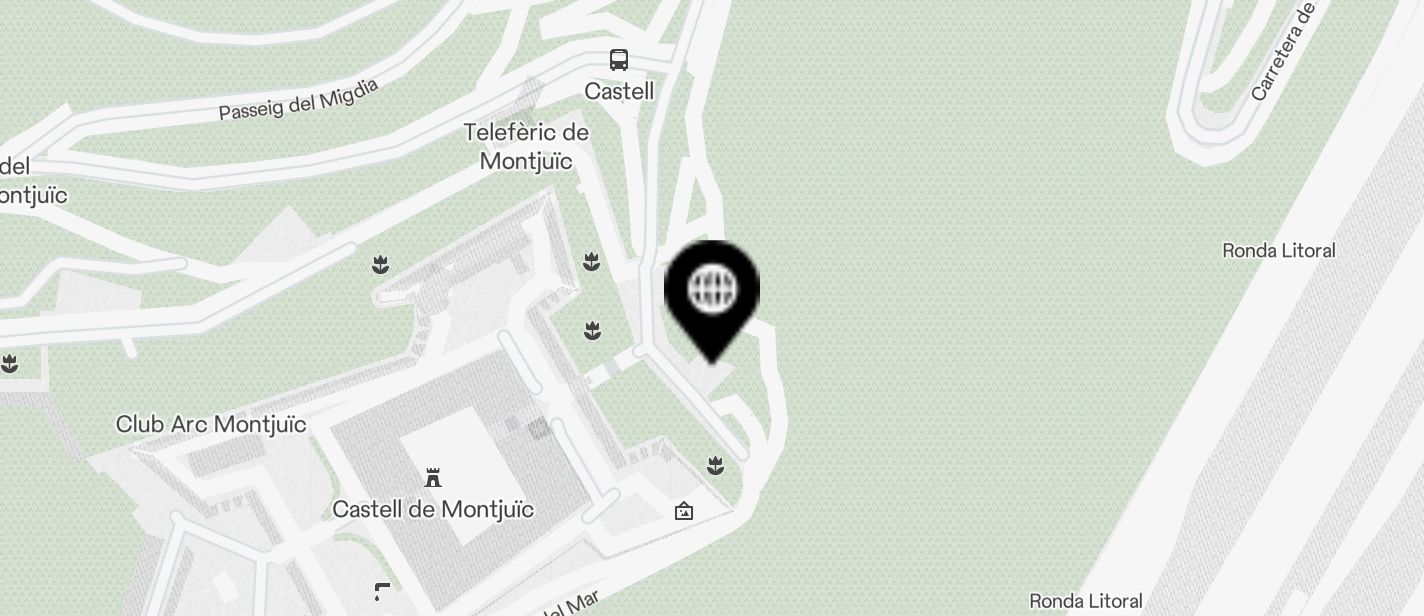Select the Castell bus stop marker

coord(619,60)
